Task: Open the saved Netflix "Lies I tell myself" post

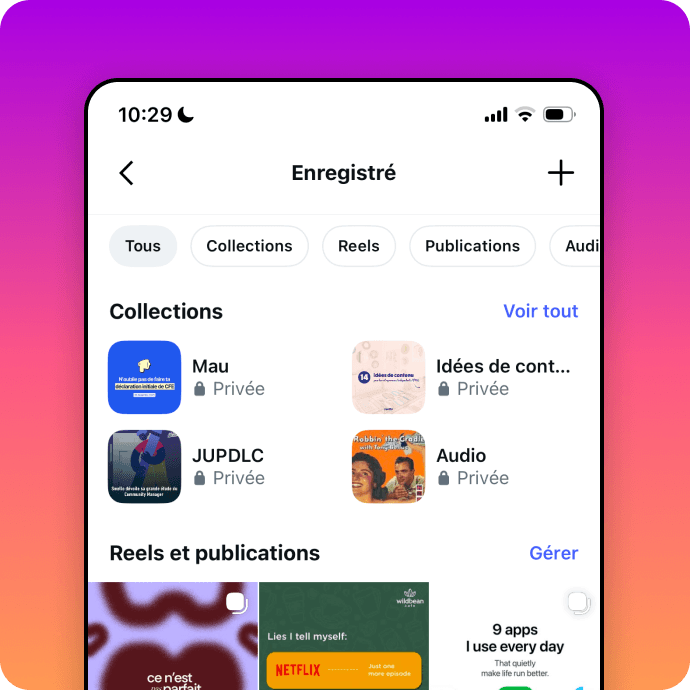Action: 343,637
